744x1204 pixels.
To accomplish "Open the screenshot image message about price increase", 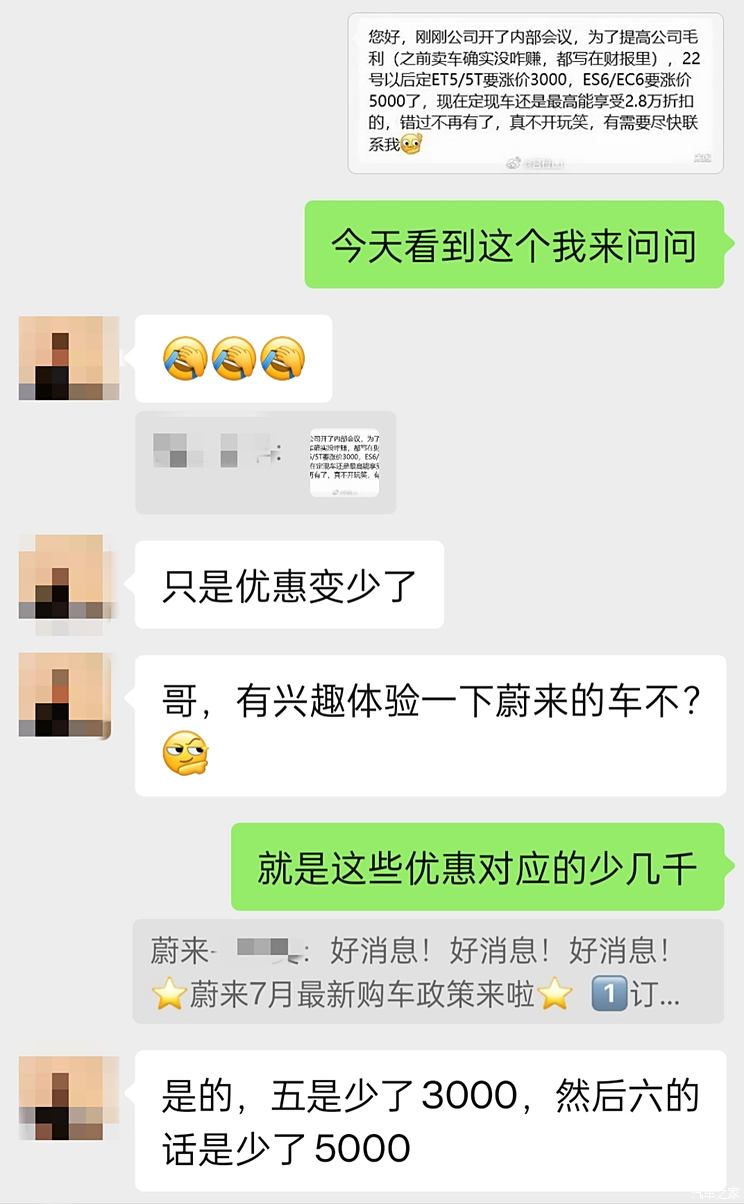I will pos(535,93).
